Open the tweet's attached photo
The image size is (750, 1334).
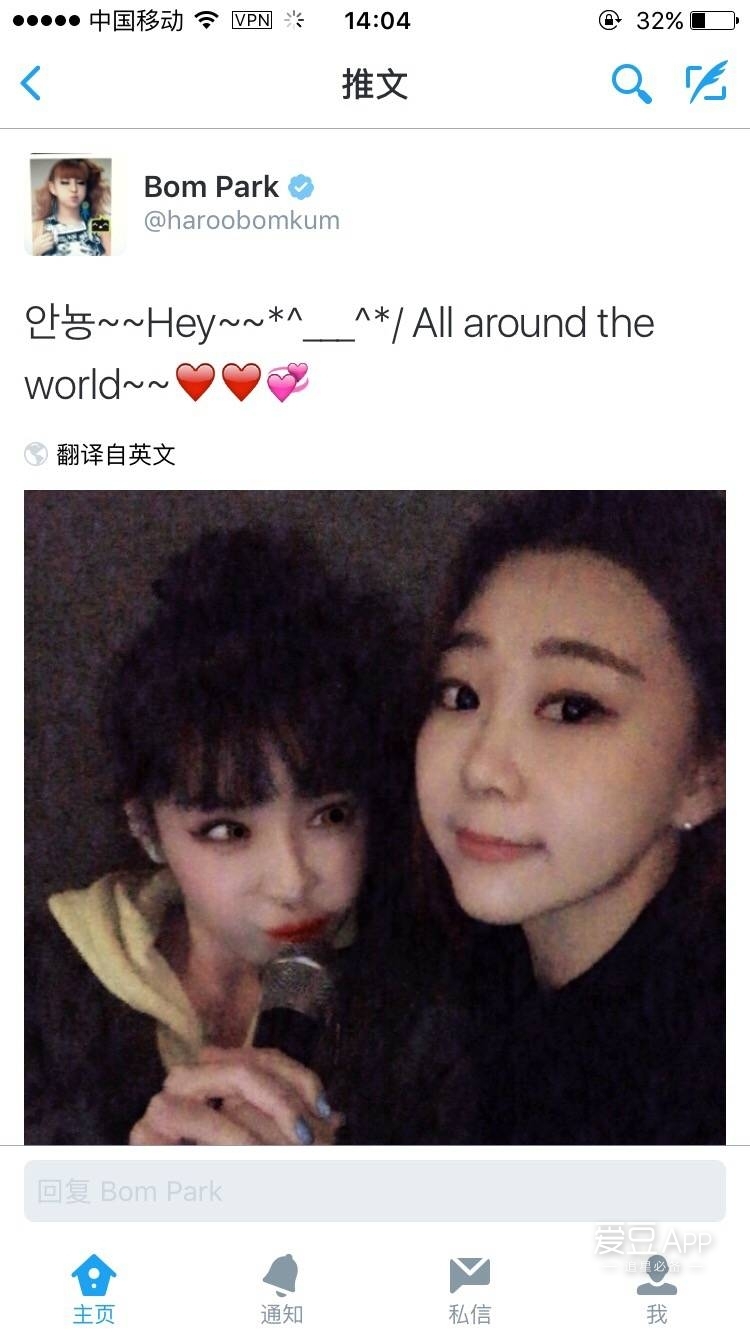point(375,815)
